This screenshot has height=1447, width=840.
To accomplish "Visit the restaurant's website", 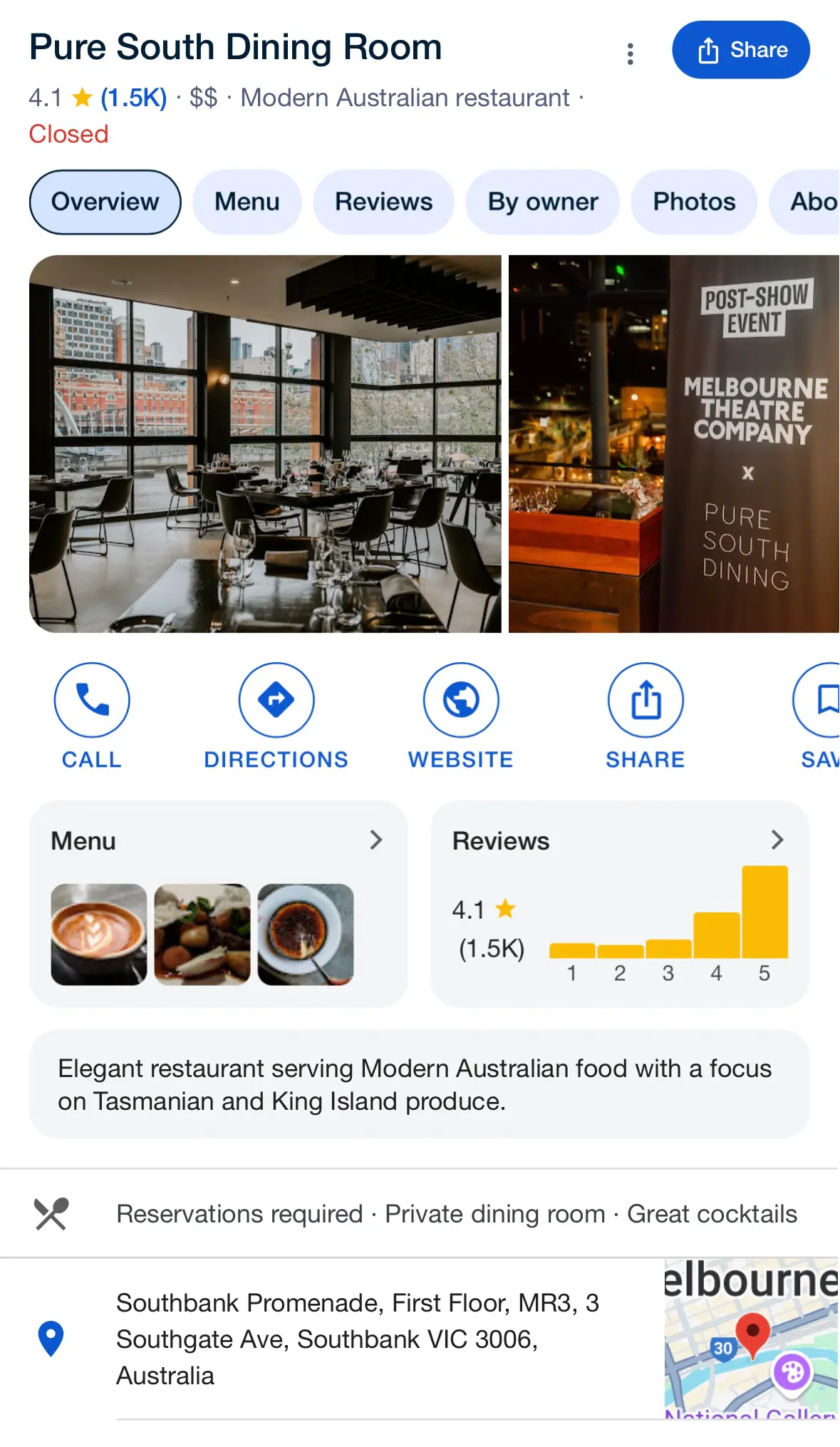I will click(x=461, y=700).
